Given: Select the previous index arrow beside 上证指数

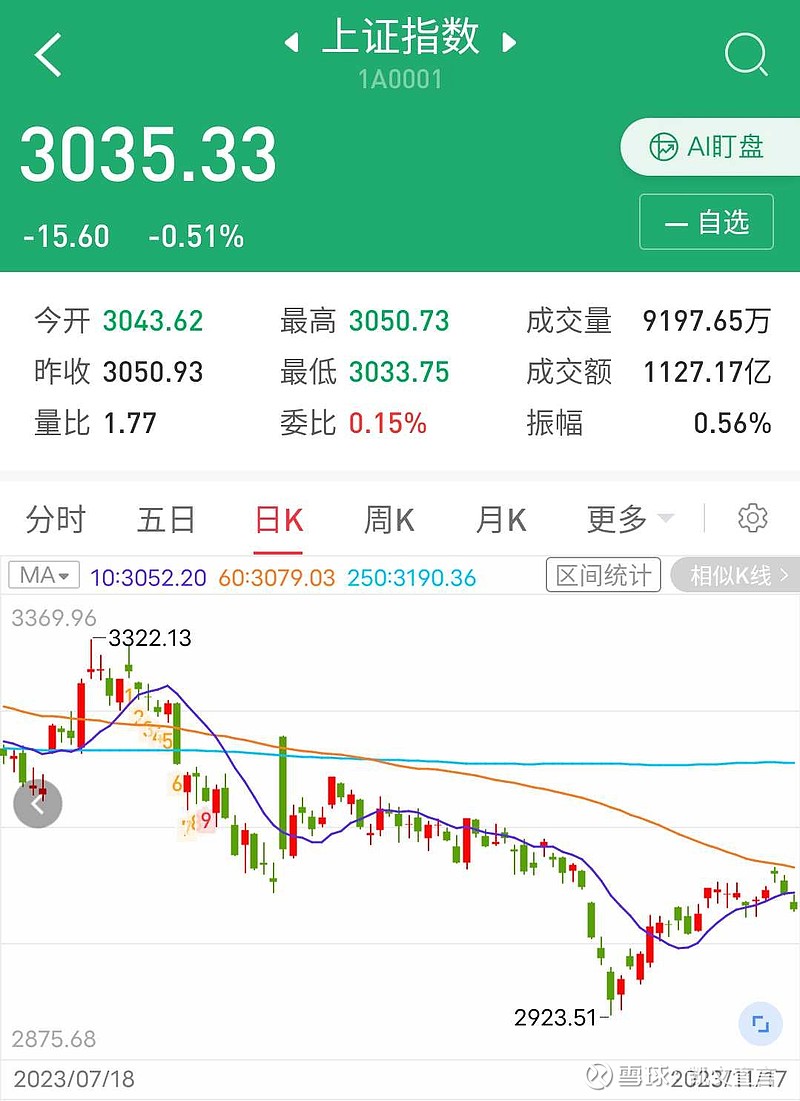Looking at the screenshot, I should pyautogui.click(x=290, y=40).
